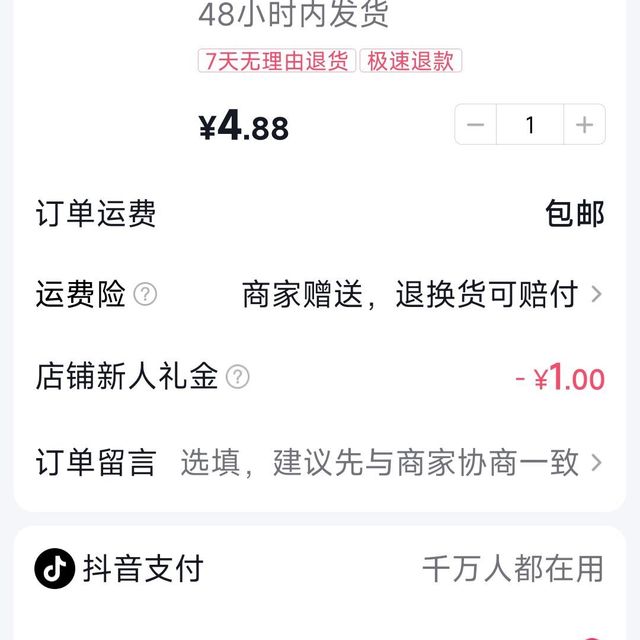The height and width of the screenshot is (640, 640).
Task: Open the 订单留言 order note row
Action: (x=380, y=462)
